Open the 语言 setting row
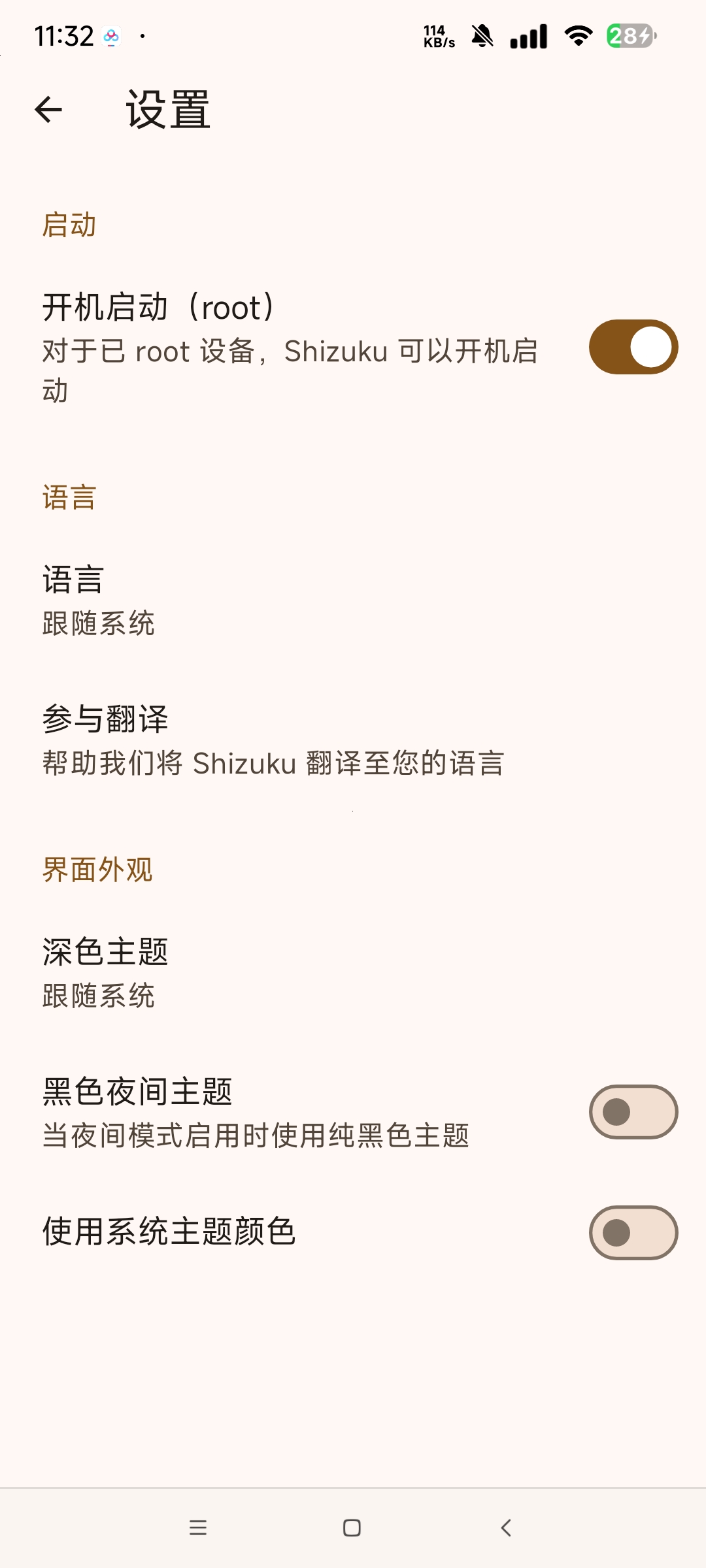The width and height of the screenshot is (706, 1568). [353, 600]
